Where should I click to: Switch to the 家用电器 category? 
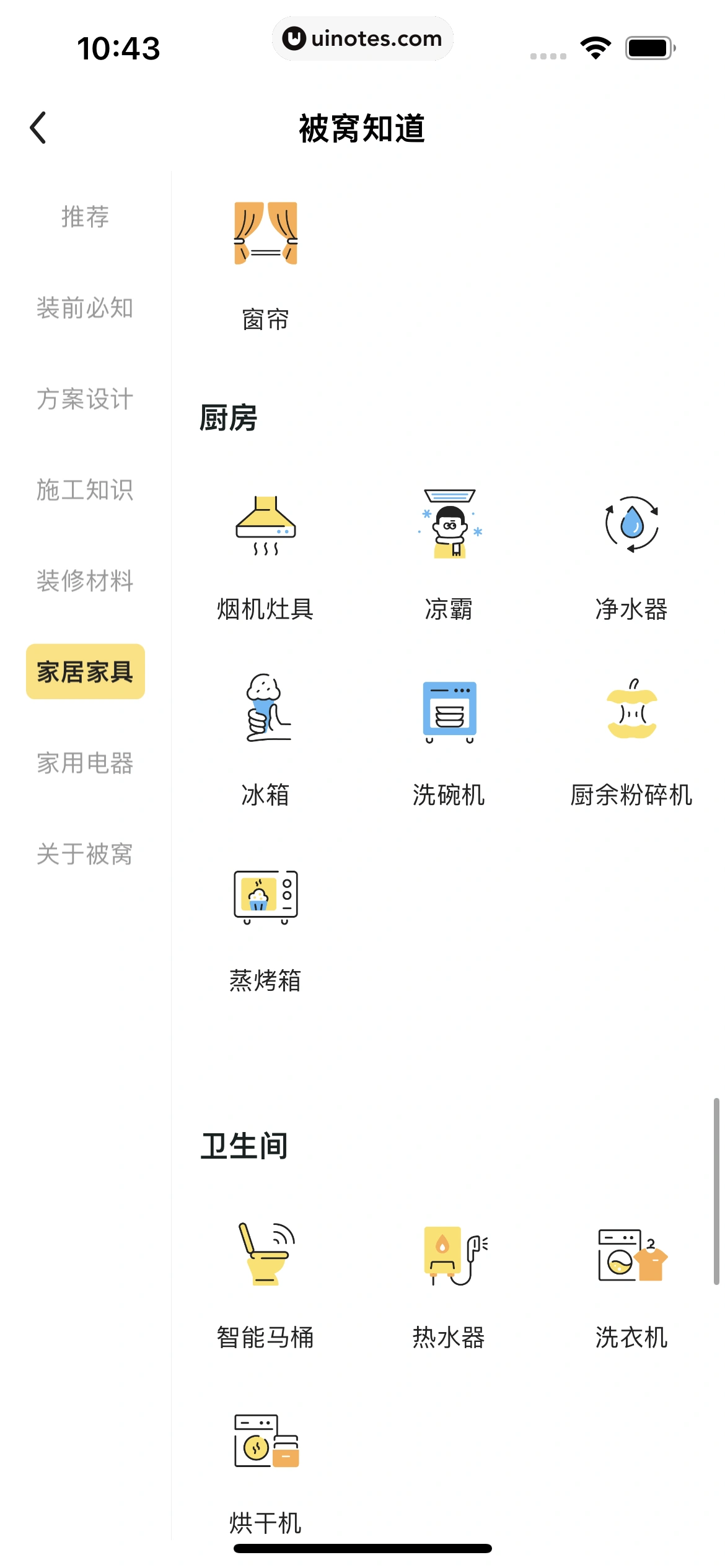(x=84, y=765)
